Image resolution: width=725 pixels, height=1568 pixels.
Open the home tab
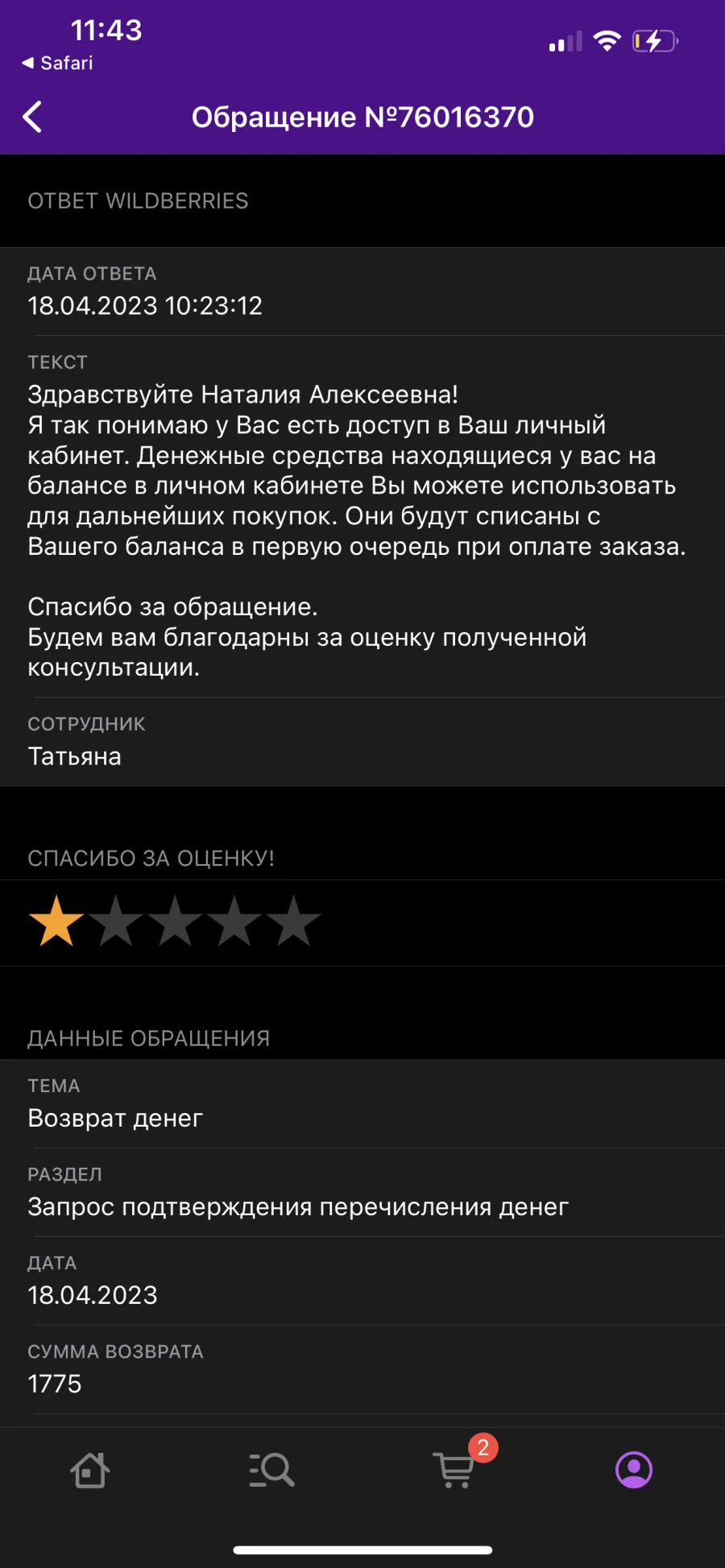[90, 1470]
